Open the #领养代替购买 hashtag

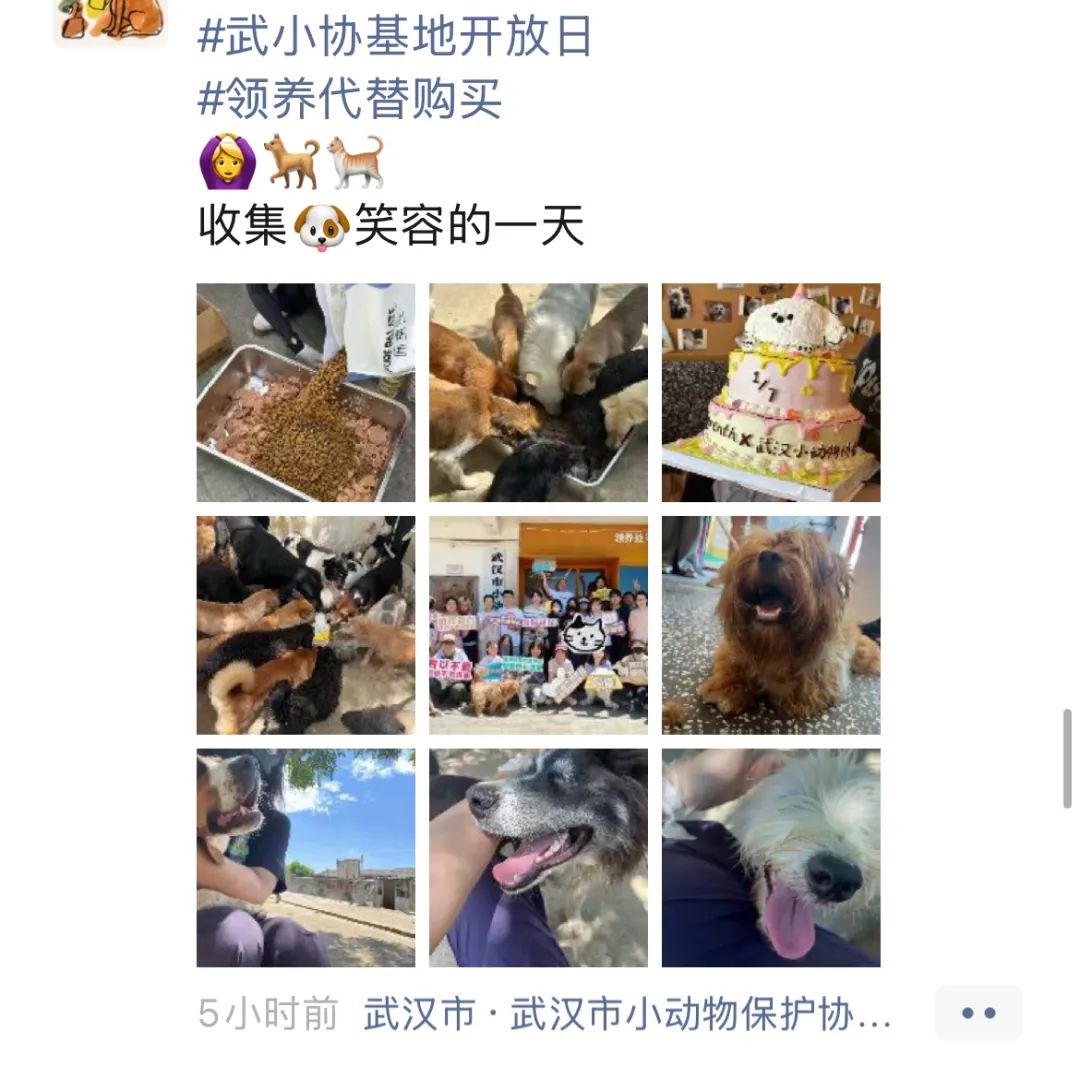350,99
